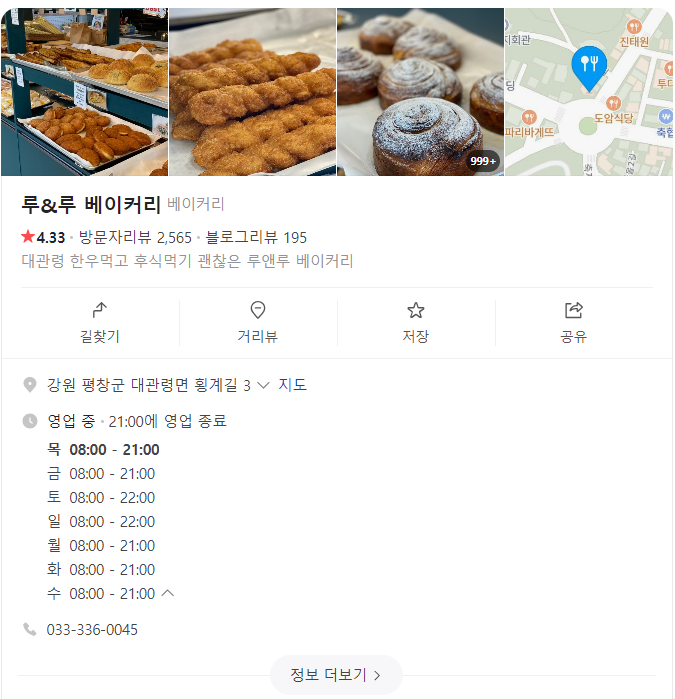The image size is (675, 699).
Task: Open 방문자리뷰 2,565 visitor reviews
Action: pos(135,237)
